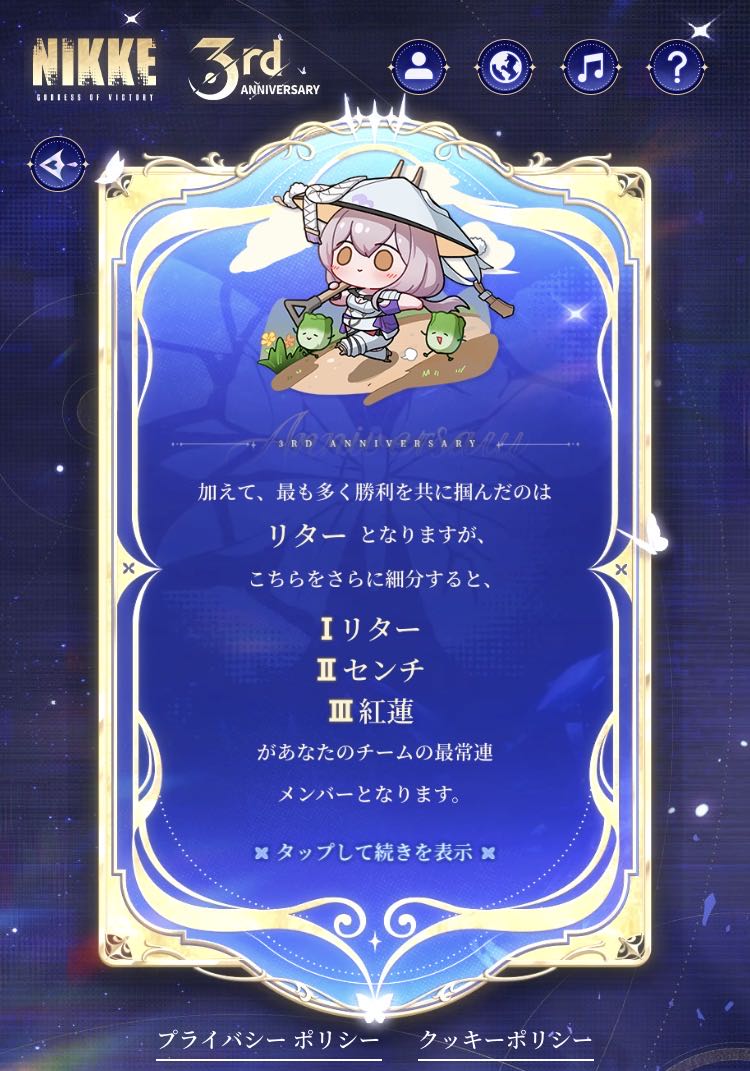The height and width of the screenshot is (1071, 750).
Task: Open the account profile icon
Action: coord(419,67)
